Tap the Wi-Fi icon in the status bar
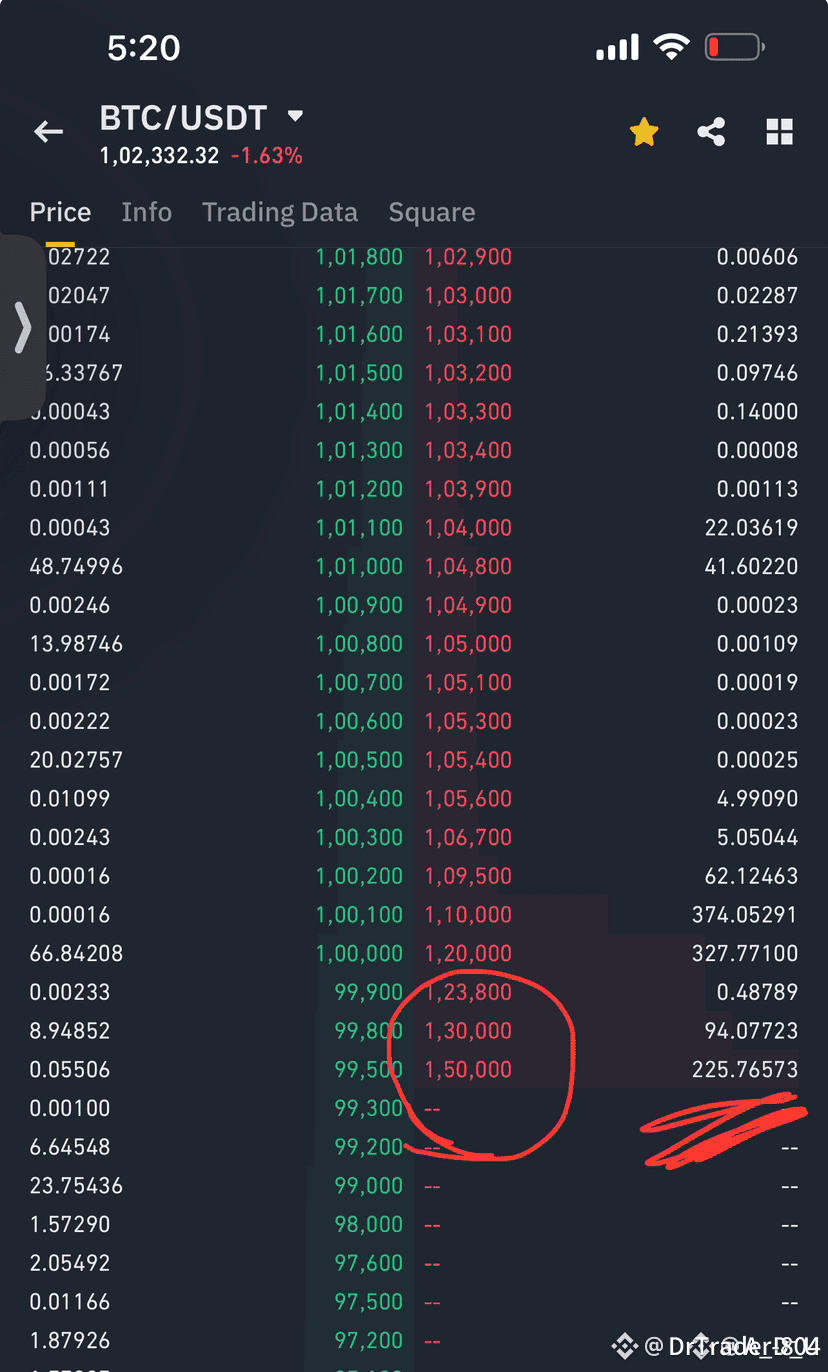Viewport: 828px width, 1372px height. [x=671, y=45]
